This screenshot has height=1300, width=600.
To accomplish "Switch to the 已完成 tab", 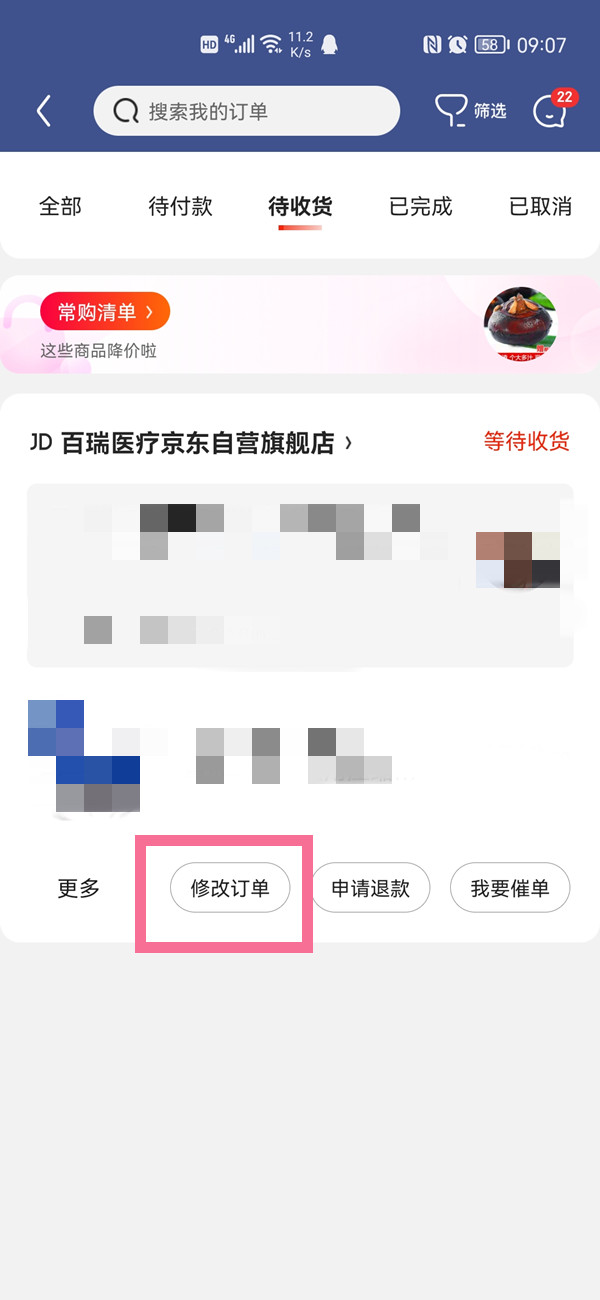I will (420, 207).
